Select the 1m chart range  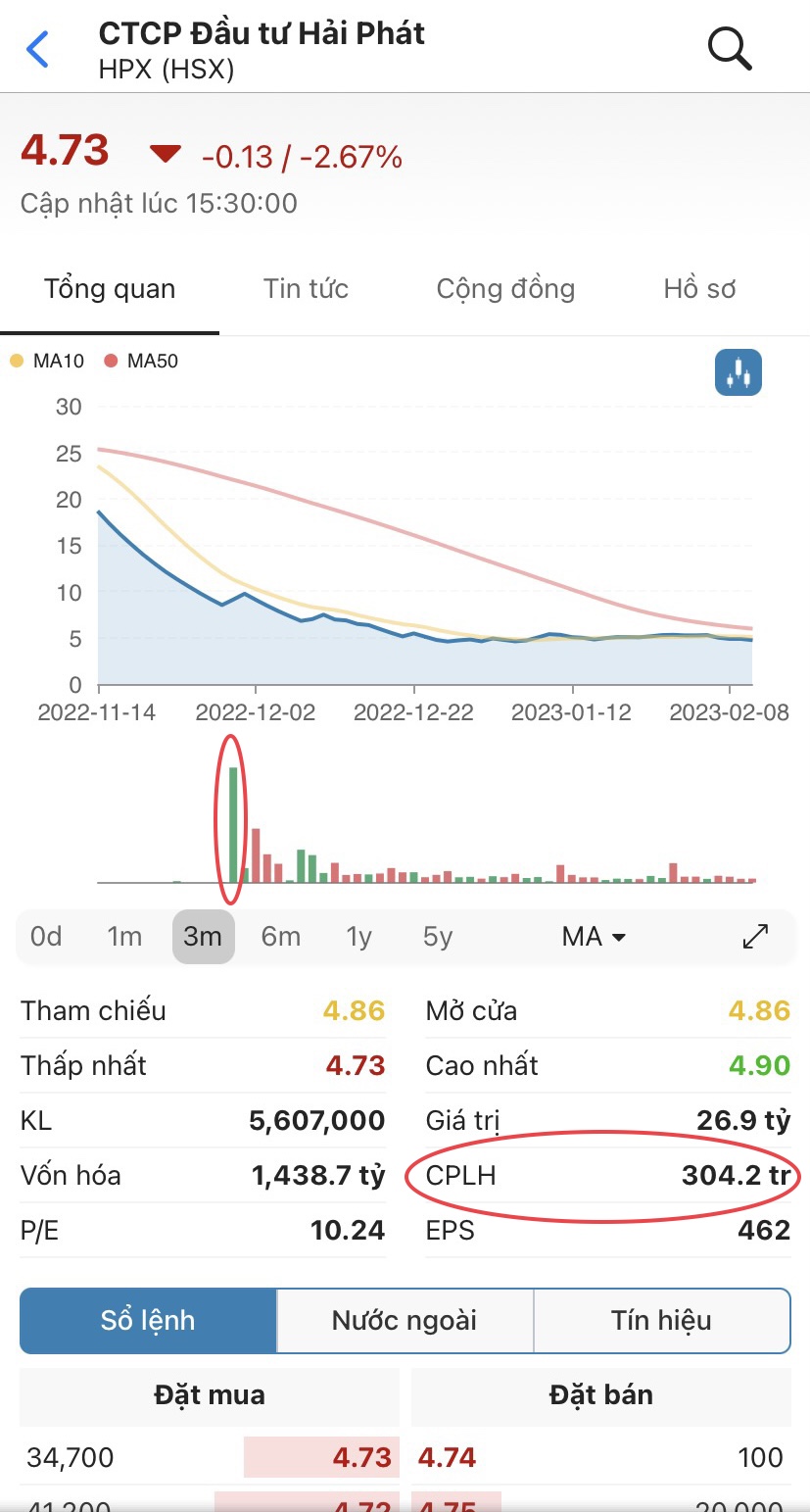click(124, 937)
